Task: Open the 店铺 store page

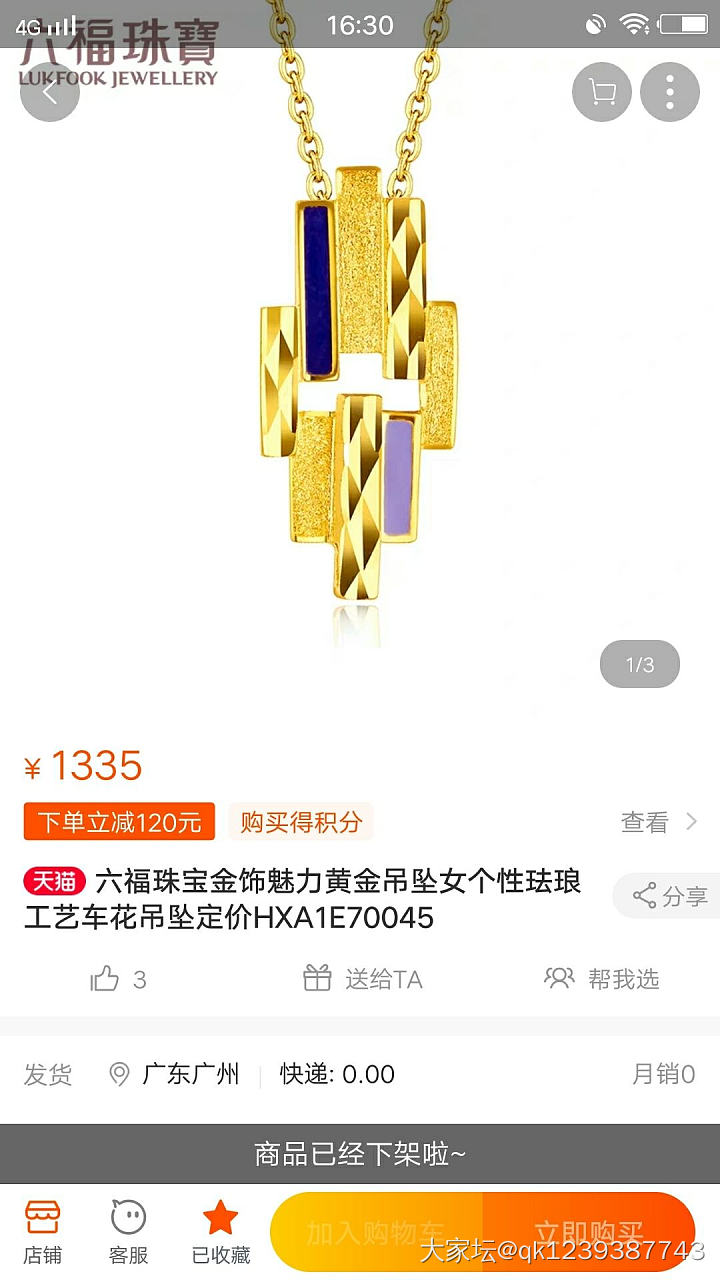Action: [x=42, y=1232]
